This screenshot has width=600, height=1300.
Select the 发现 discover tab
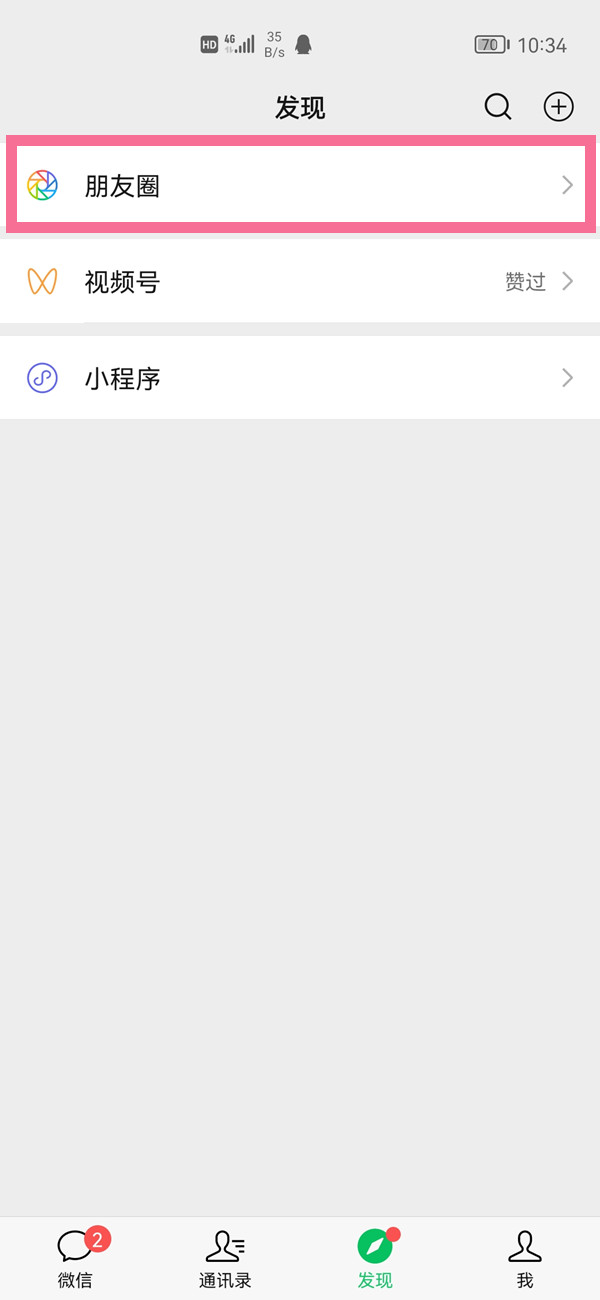375,1258
